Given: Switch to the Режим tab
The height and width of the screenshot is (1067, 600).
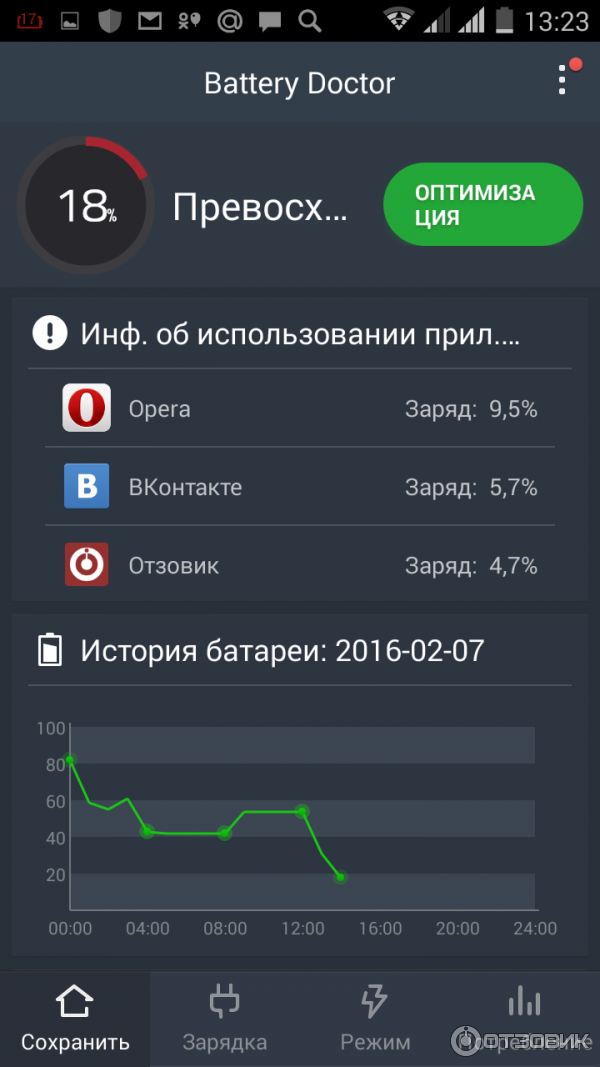Looking at the screenshot, I should tap(375, 1020).
